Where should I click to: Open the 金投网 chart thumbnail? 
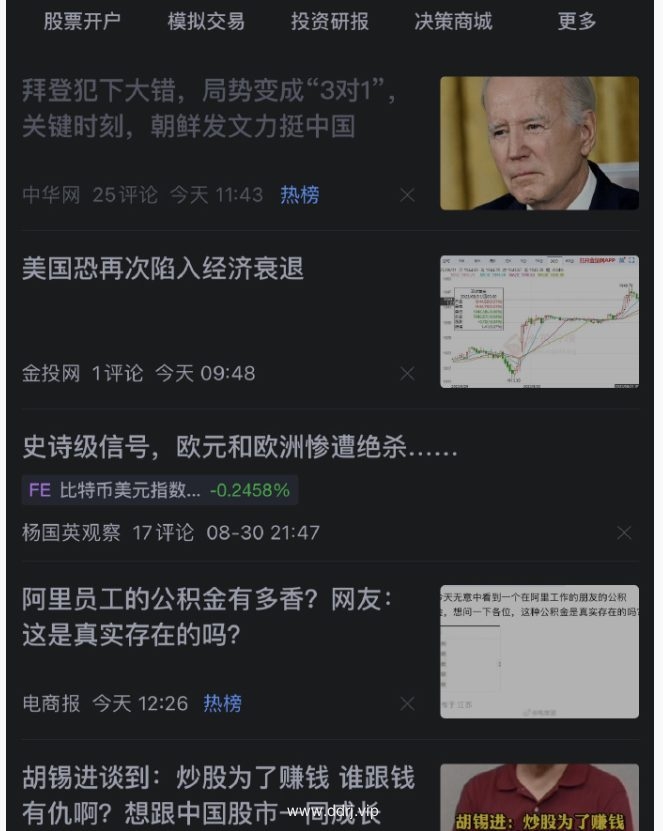click(539, 321)
